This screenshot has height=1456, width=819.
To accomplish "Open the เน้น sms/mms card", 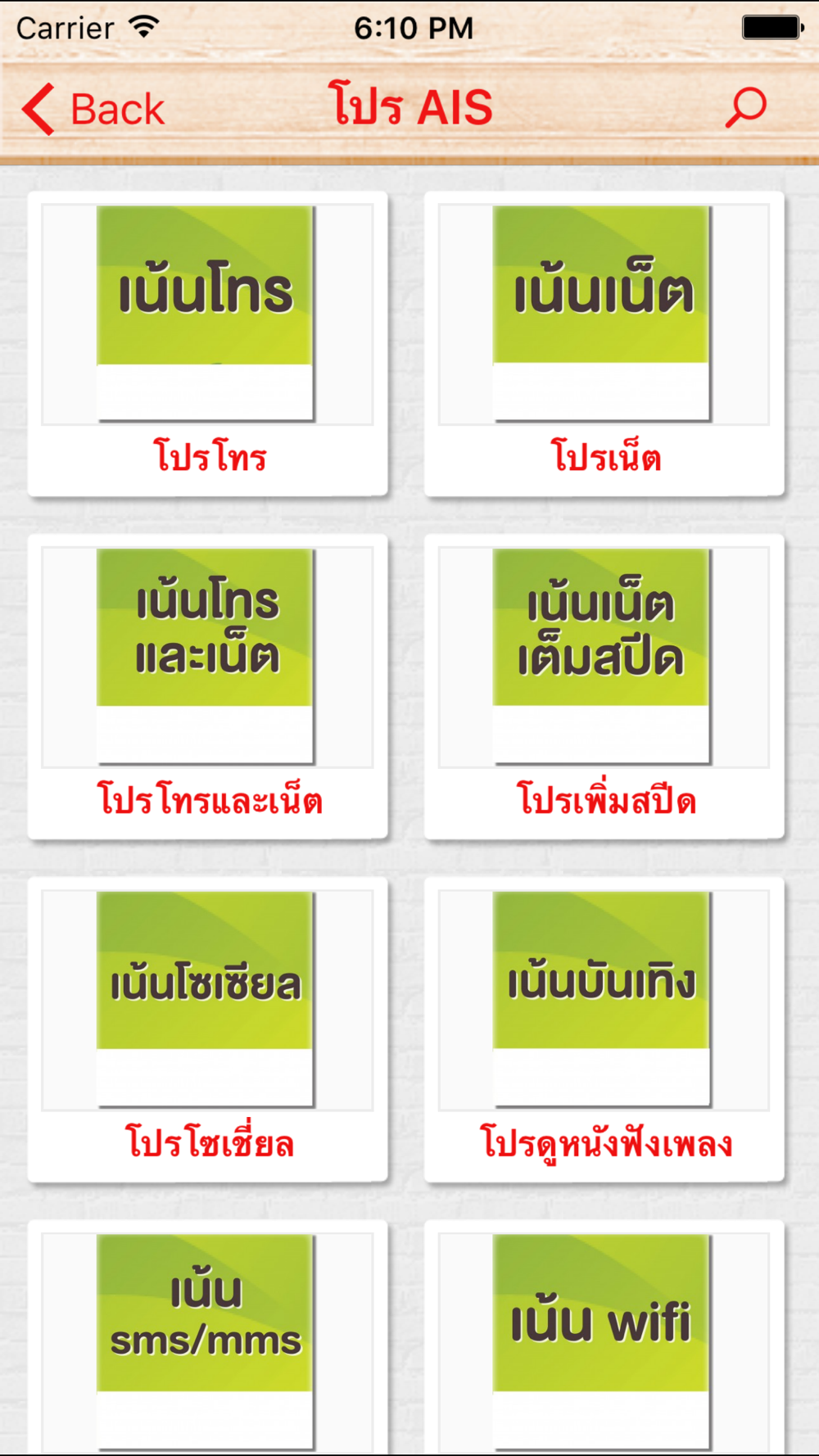I will (208, 1338).
